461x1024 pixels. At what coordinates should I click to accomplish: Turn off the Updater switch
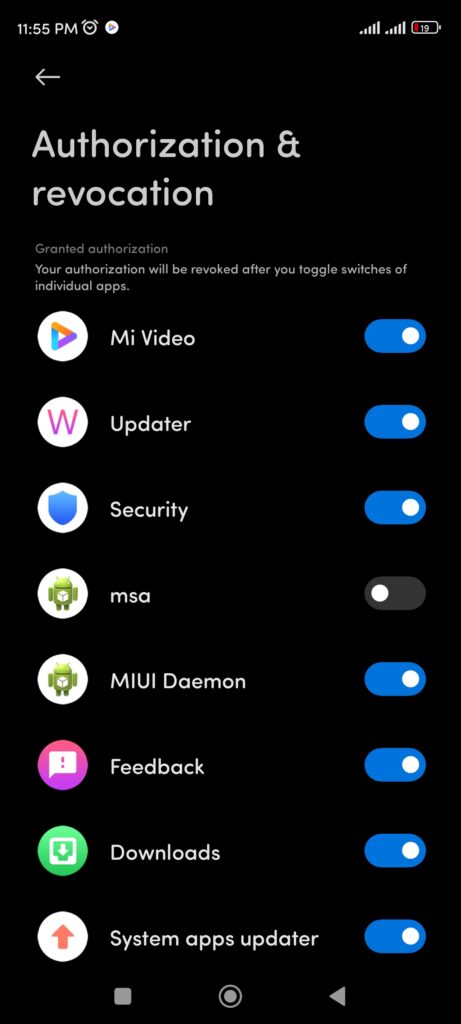click(395, 422)
